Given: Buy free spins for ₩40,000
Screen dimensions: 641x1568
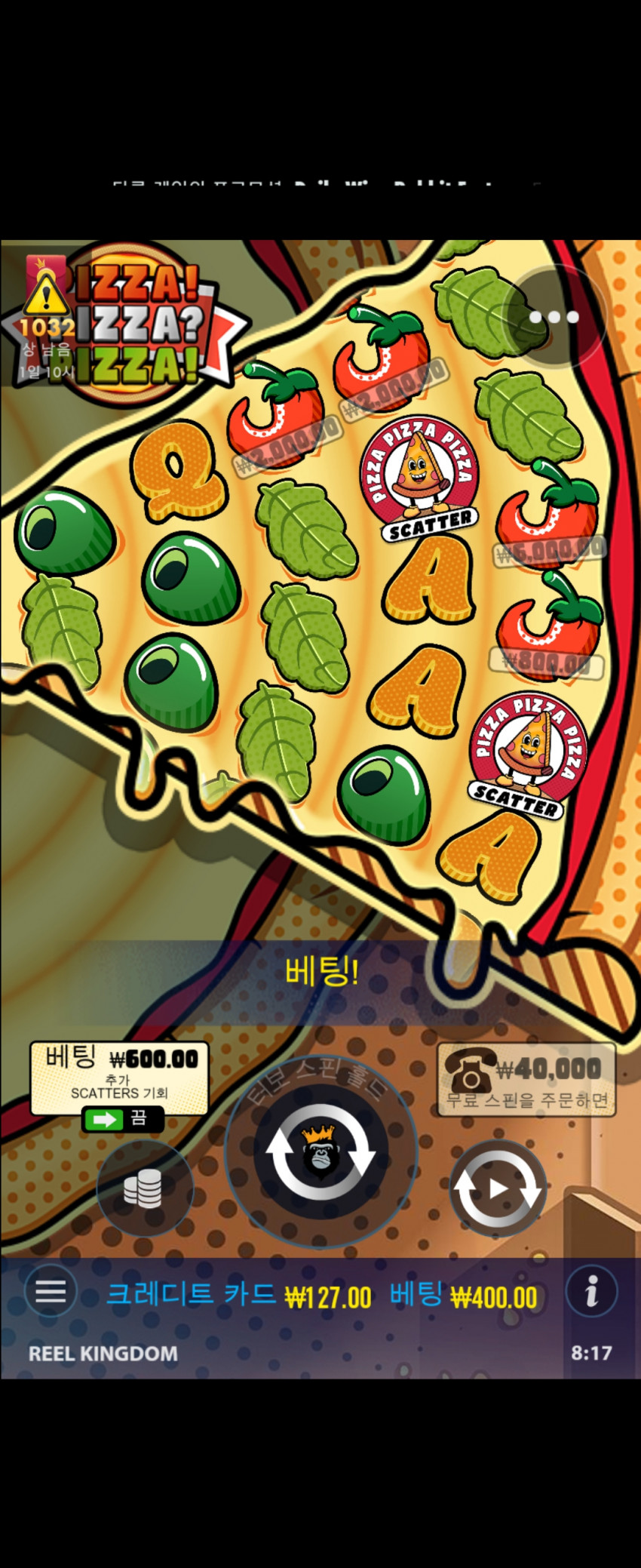Looking at the screenshot, I should [526, 1079].
